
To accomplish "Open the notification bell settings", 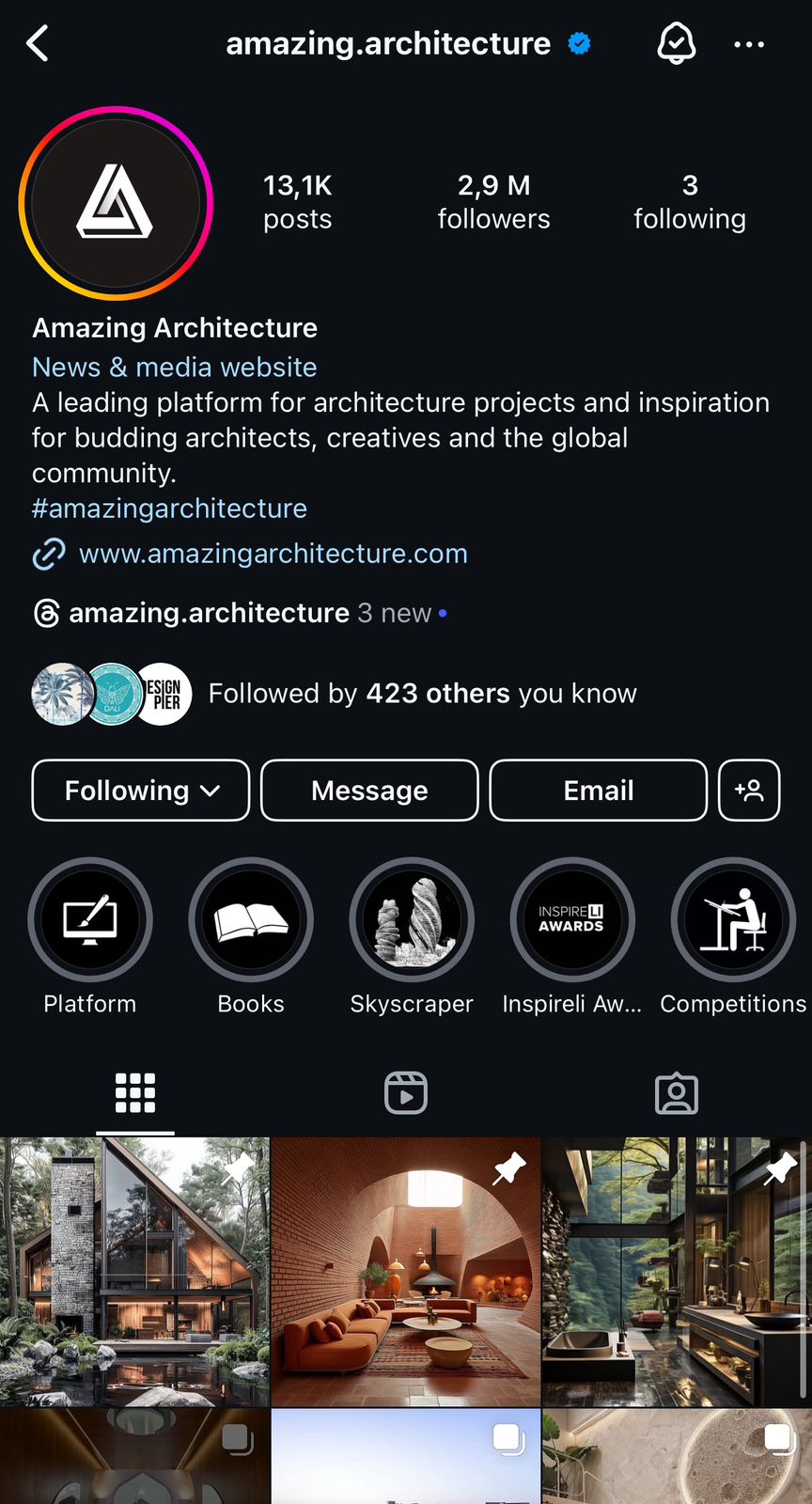I will (676, 43).
